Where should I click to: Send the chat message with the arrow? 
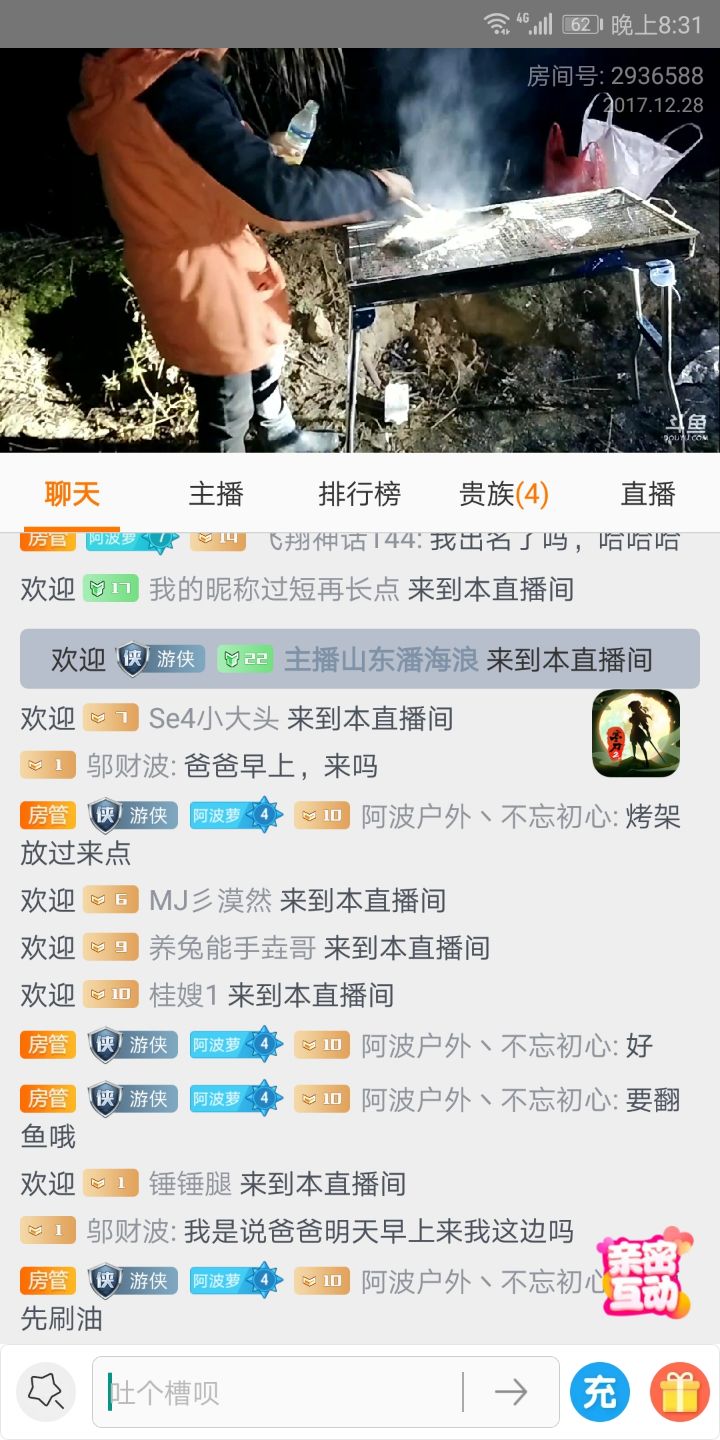coord(511,1392)
